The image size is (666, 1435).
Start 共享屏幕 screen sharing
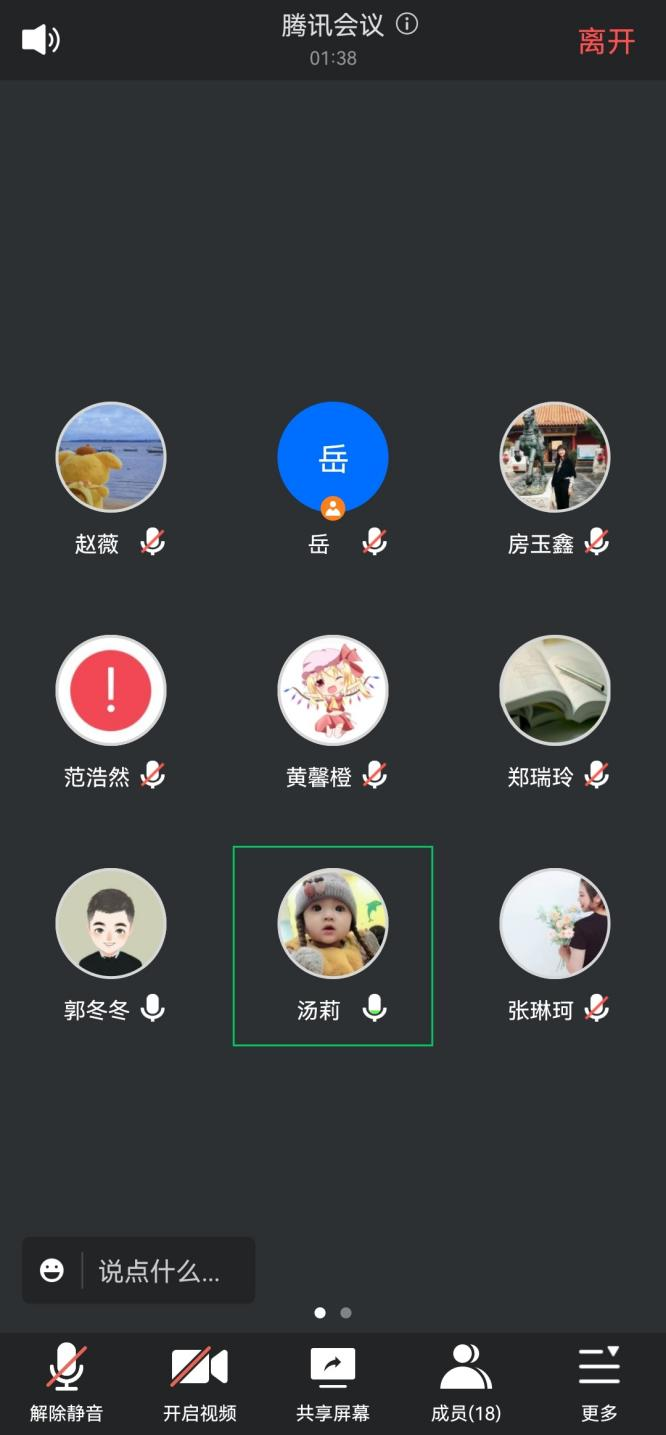333,1382
